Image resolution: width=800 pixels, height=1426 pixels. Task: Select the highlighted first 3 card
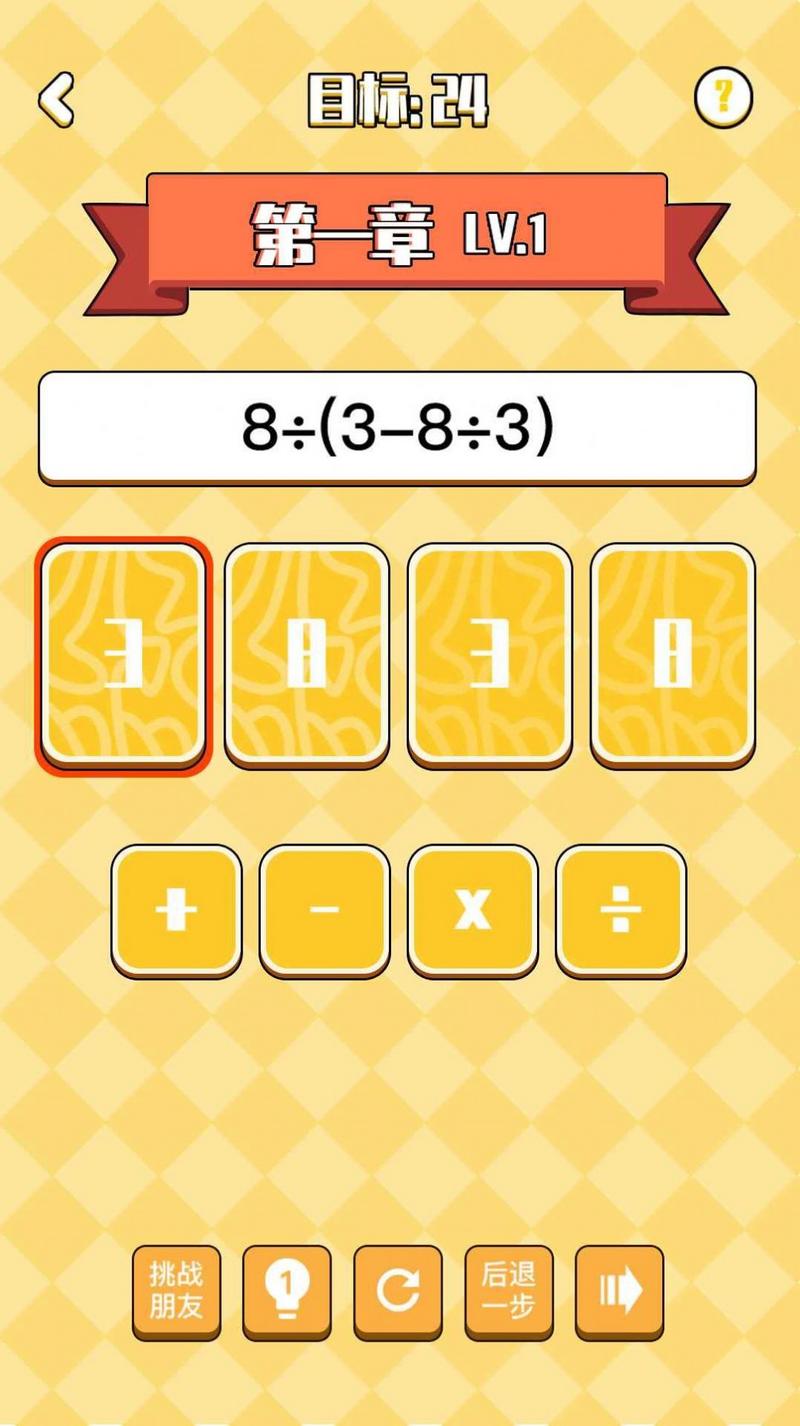(x=124, y=656)
